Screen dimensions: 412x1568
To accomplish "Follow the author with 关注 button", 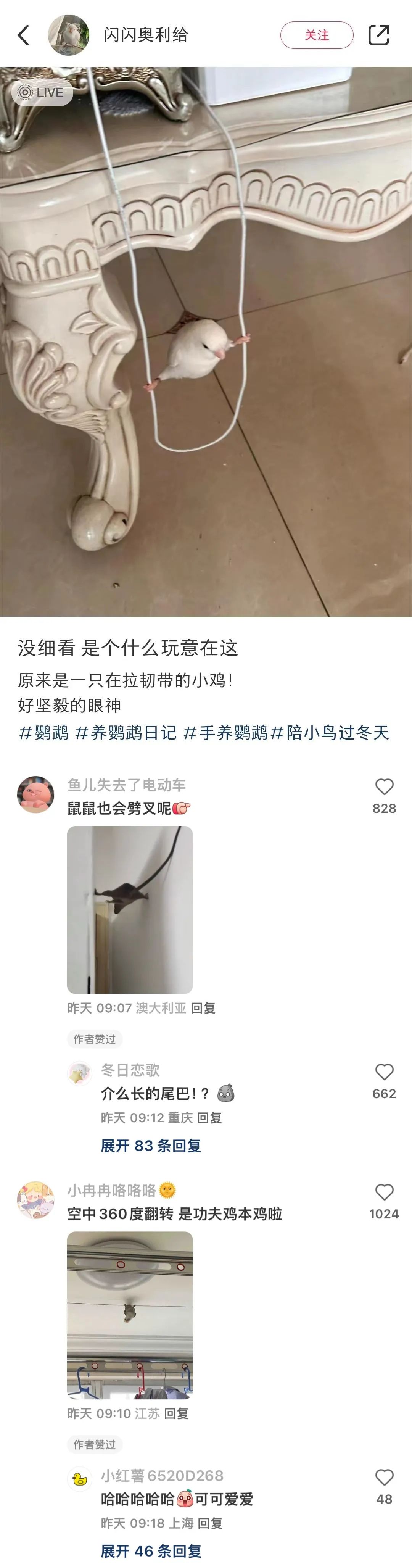I will pyautogui.click(x=317, y=35).
